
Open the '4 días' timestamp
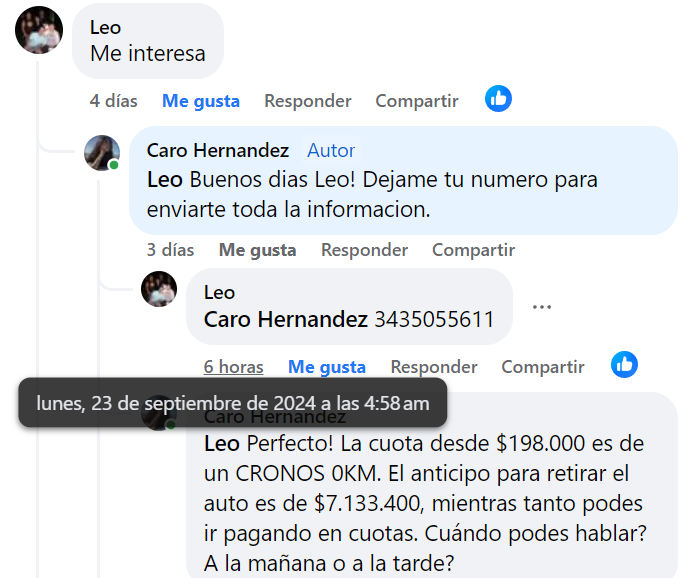click(113, 101)
